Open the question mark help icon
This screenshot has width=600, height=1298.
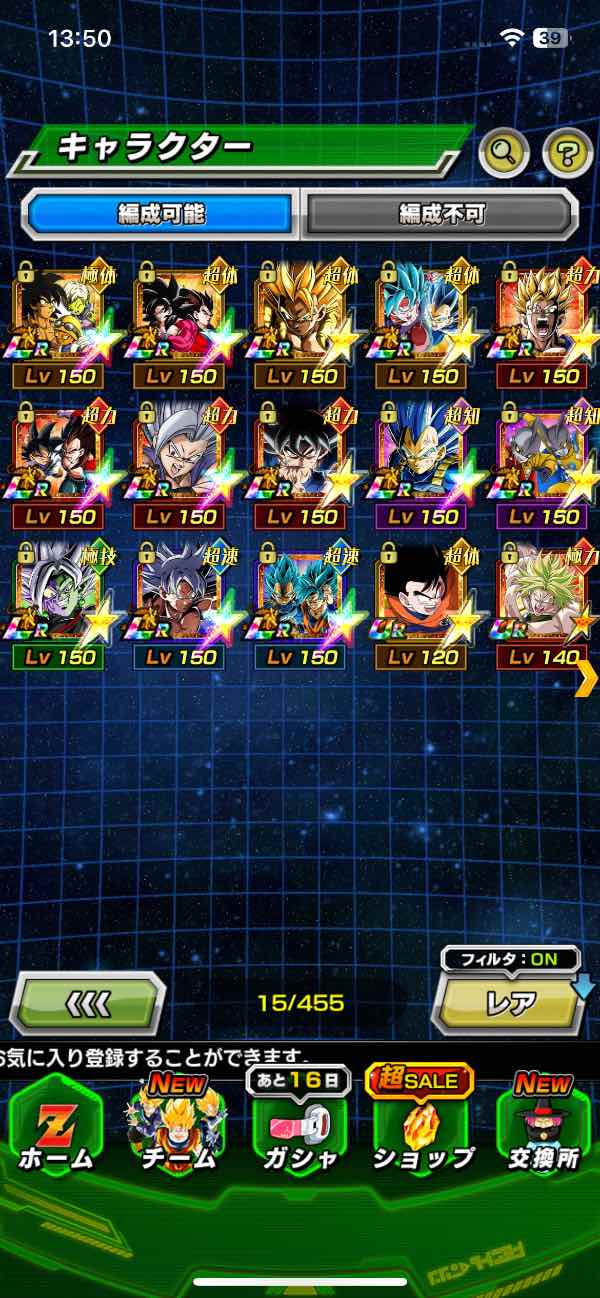tap(567, 153)
